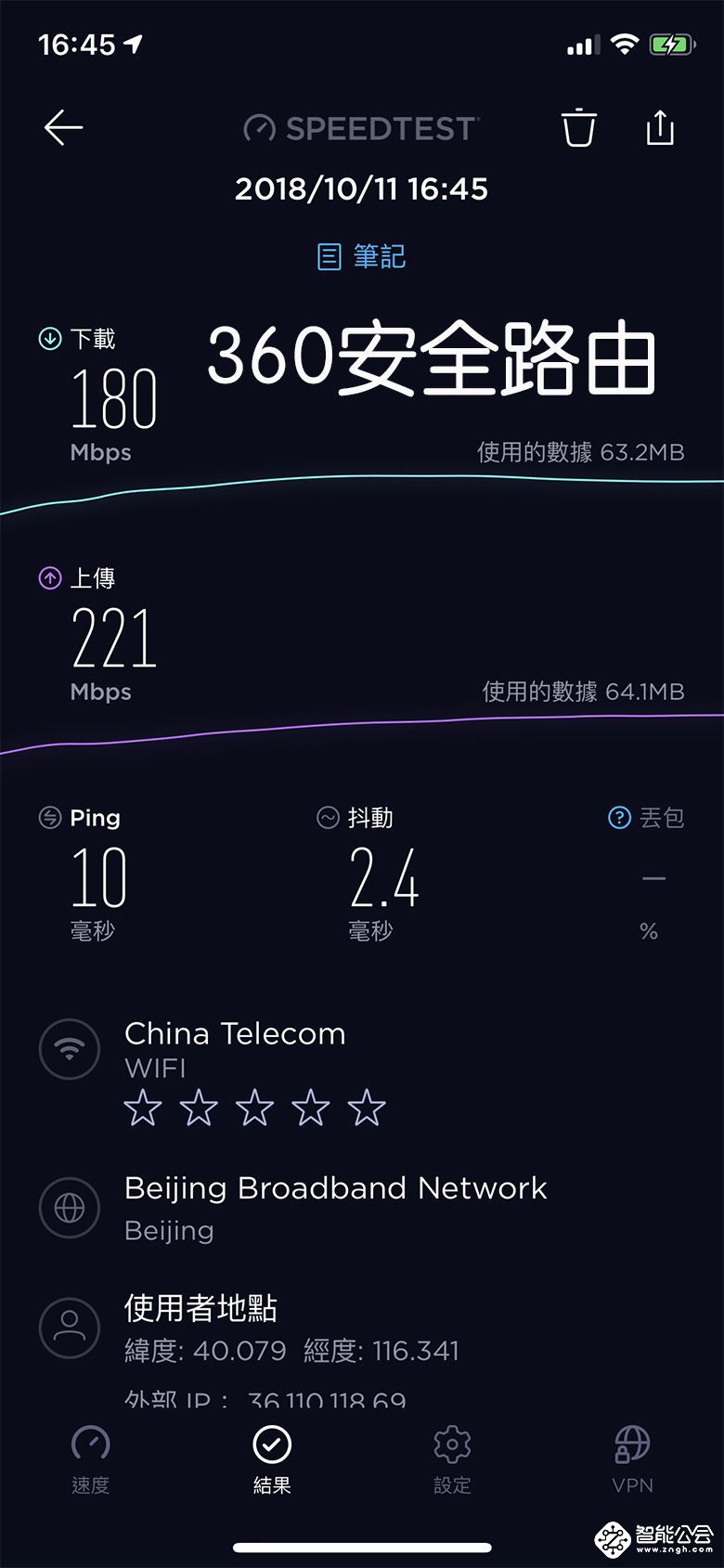
Task: Open the 筆記 notes entry
Action: [361, 255]
